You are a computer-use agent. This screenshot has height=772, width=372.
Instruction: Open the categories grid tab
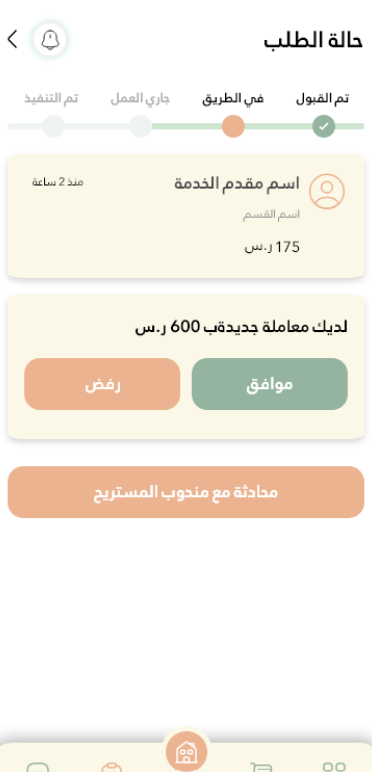click(x=335, y=767)
